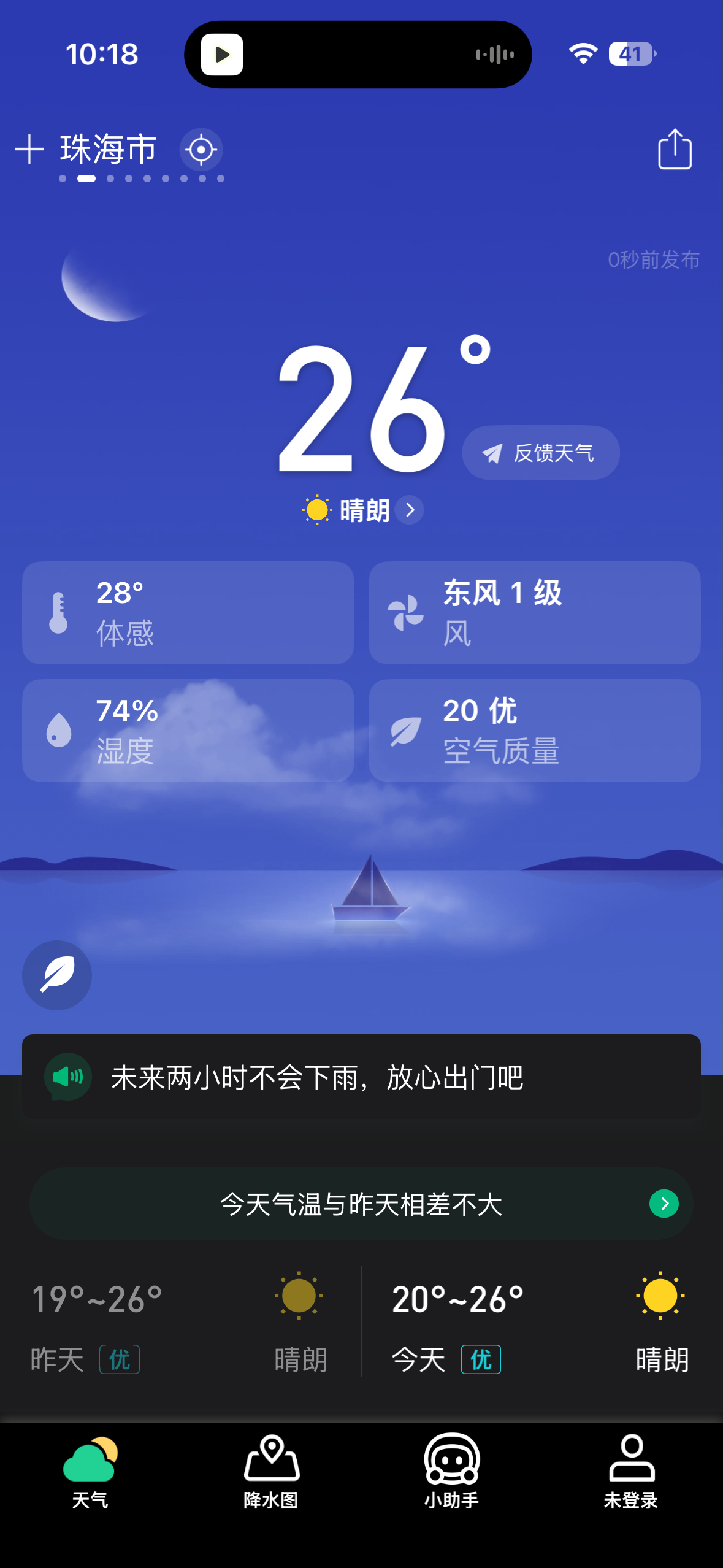Tap the 反馈天气 feedback button
Image resolution: width=723 pixels, height=1568 pixels.
[540, 453]
